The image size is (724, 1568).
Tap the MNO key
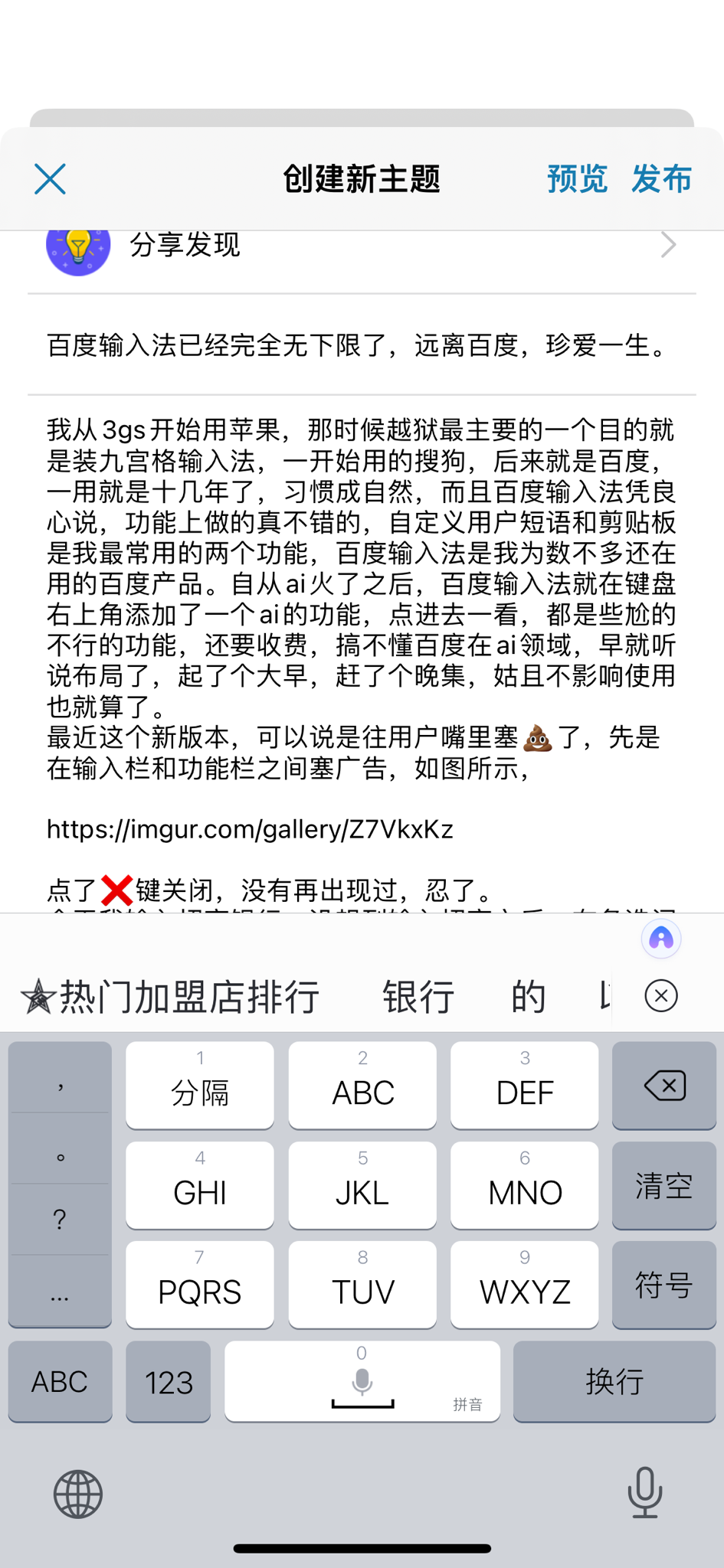point(525,1185)
